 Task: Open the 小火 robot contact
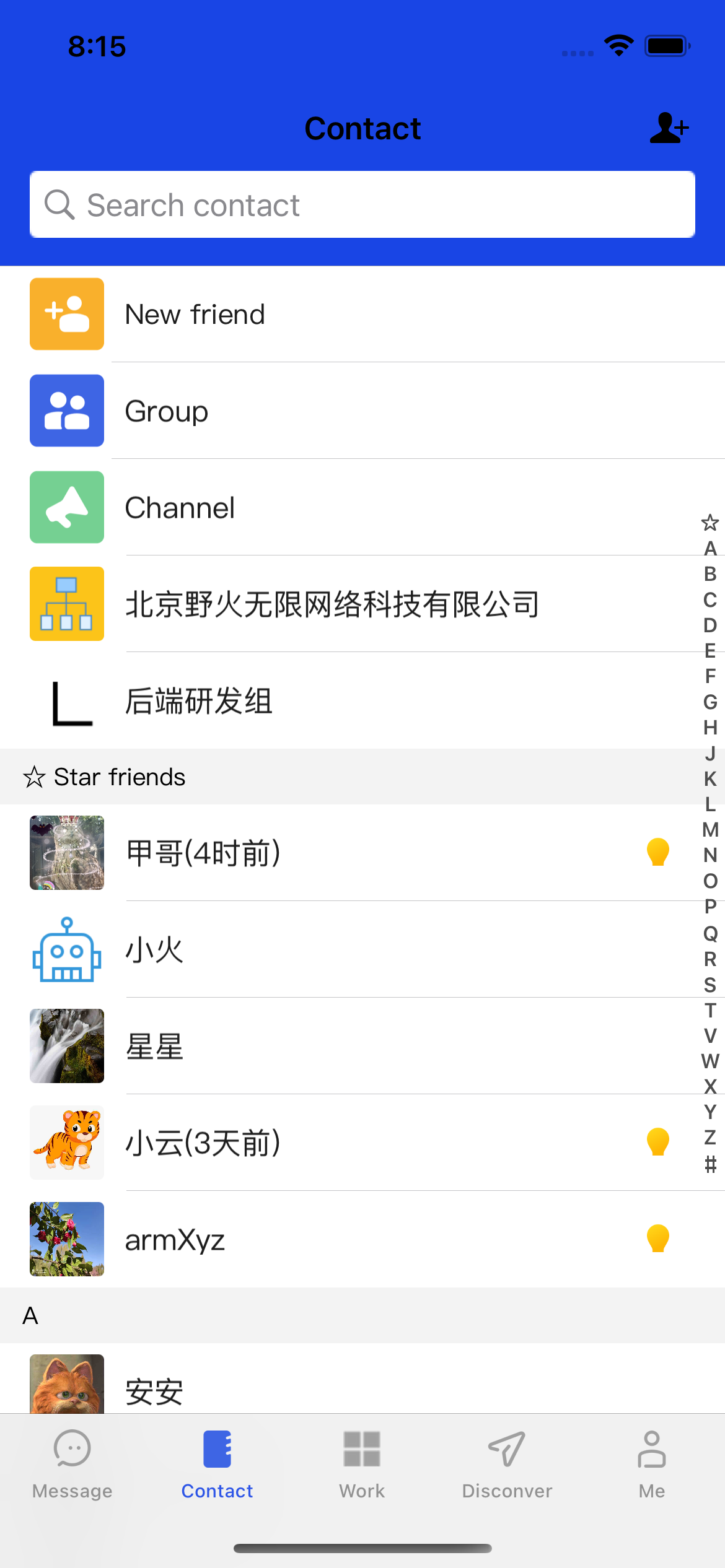[x=362, y=950]
